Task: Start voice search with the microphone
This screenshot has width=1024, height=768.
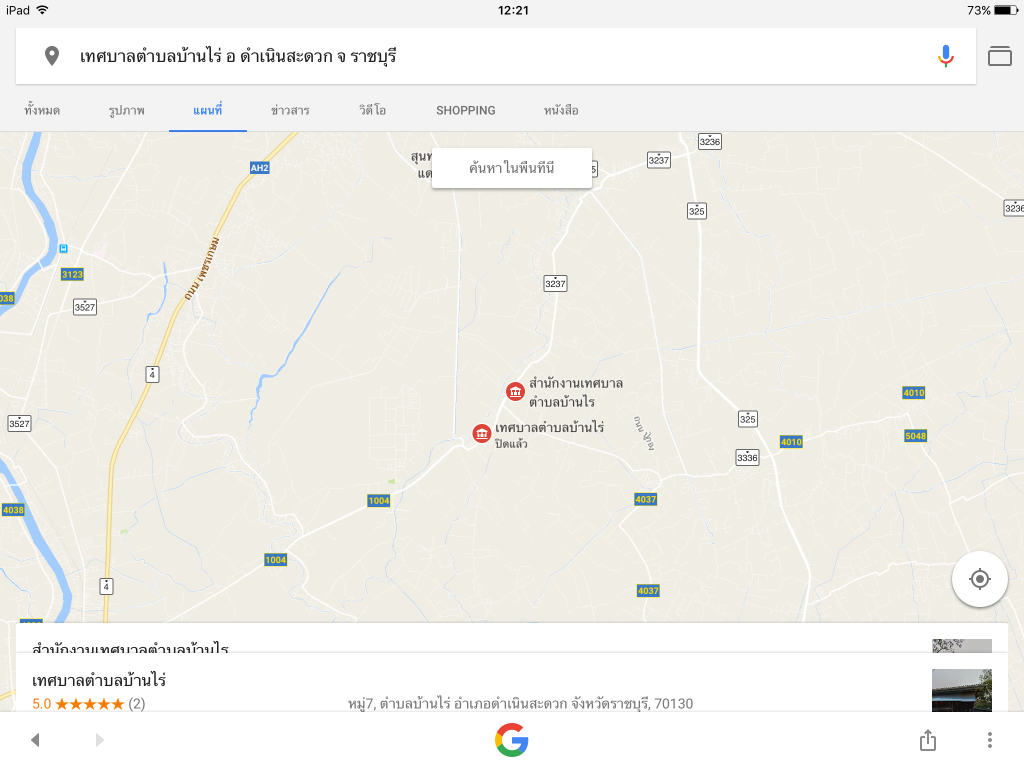Action: tap(945, 56)
